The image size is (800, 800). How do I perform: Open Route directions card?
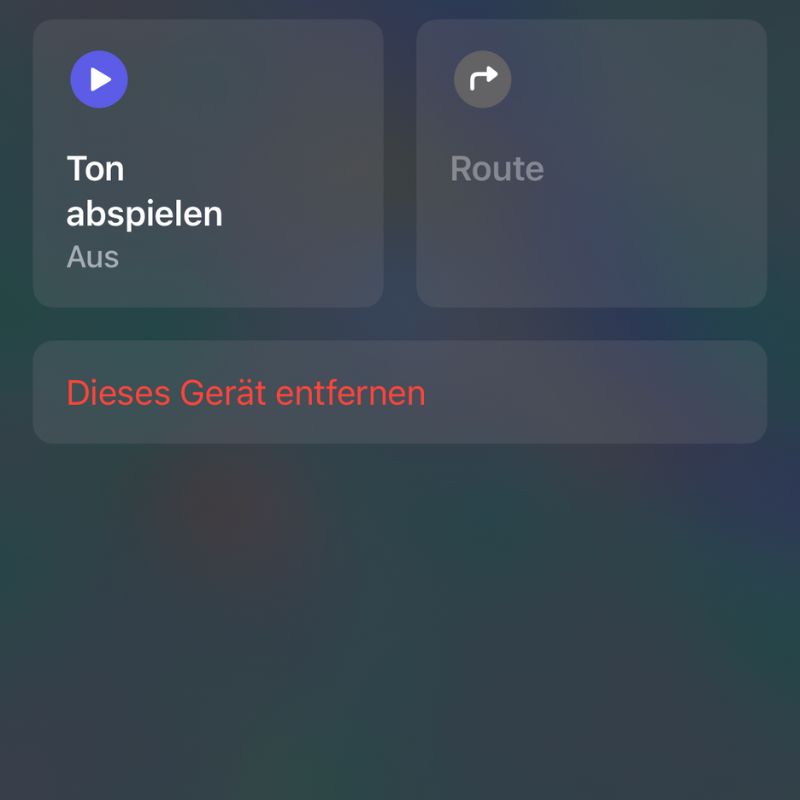tap(591, 165)
